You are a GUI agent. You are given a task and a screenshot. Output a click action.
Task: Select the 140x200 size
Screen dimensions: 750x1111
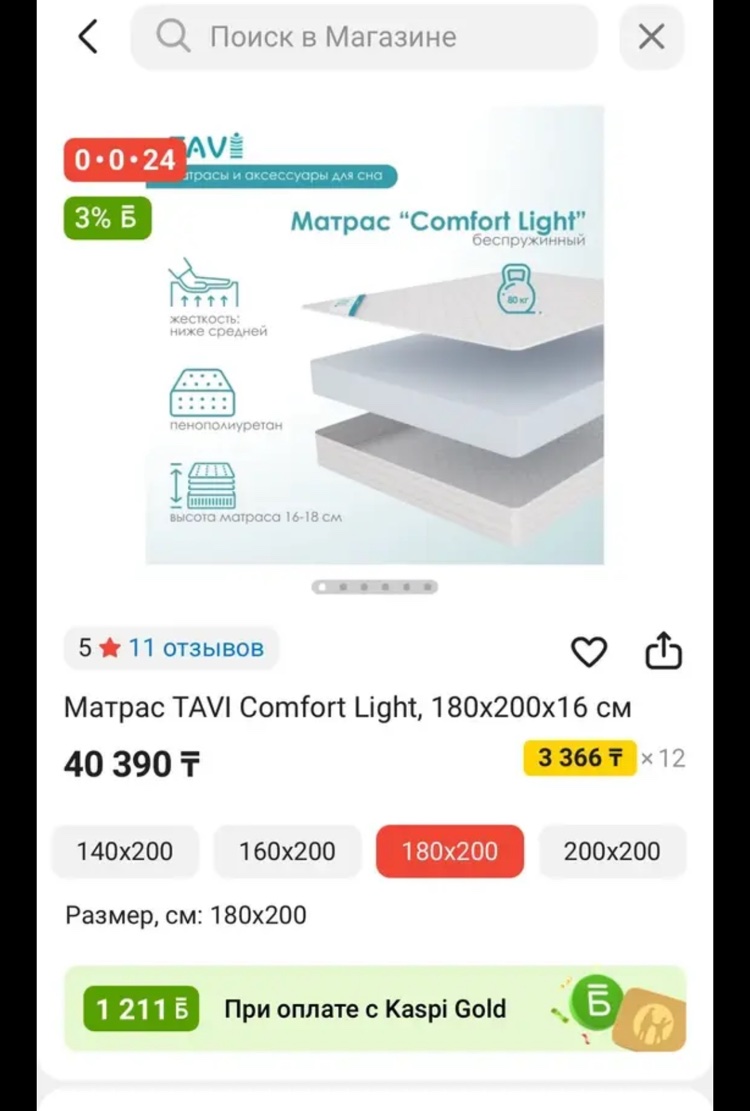(x=125, y=852)
